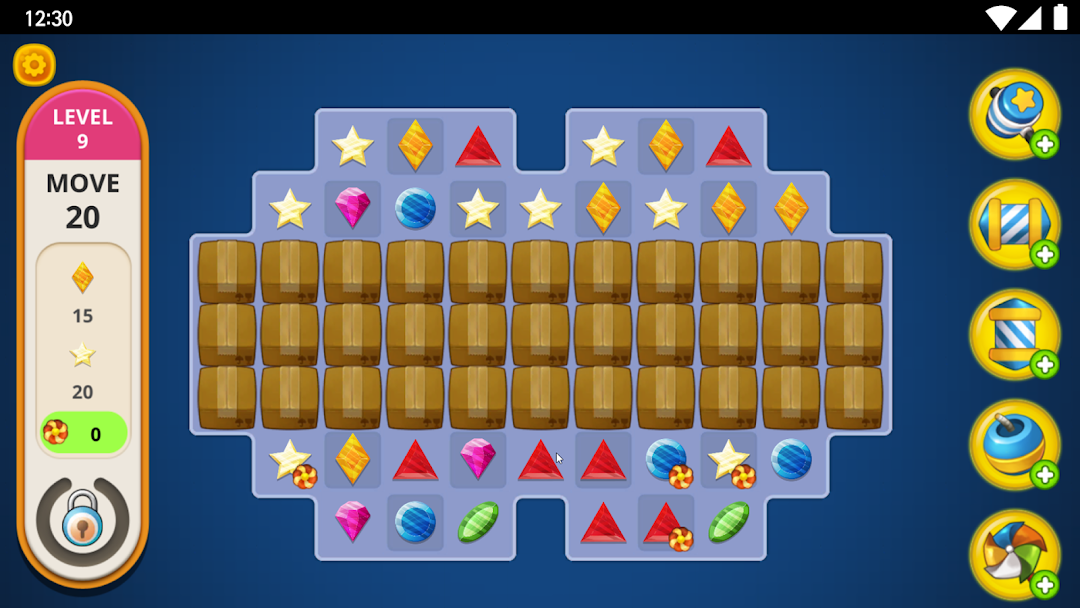This screenshot has width=1080, height=608.
Task: Open the settings gear icon
Action: (34, 65)
